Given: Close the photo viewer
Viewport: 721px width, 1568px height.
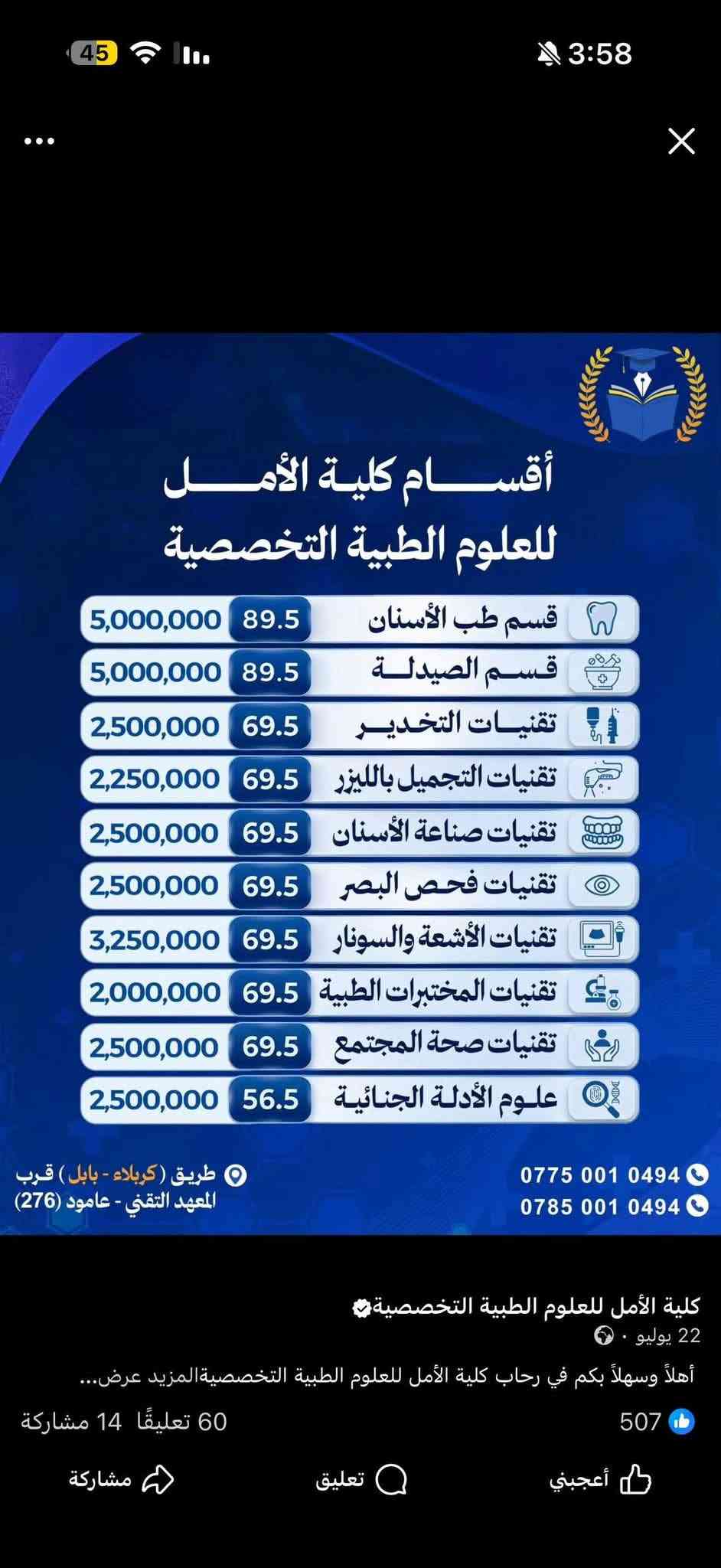Looking at the screenshot, I should point(681,141).
